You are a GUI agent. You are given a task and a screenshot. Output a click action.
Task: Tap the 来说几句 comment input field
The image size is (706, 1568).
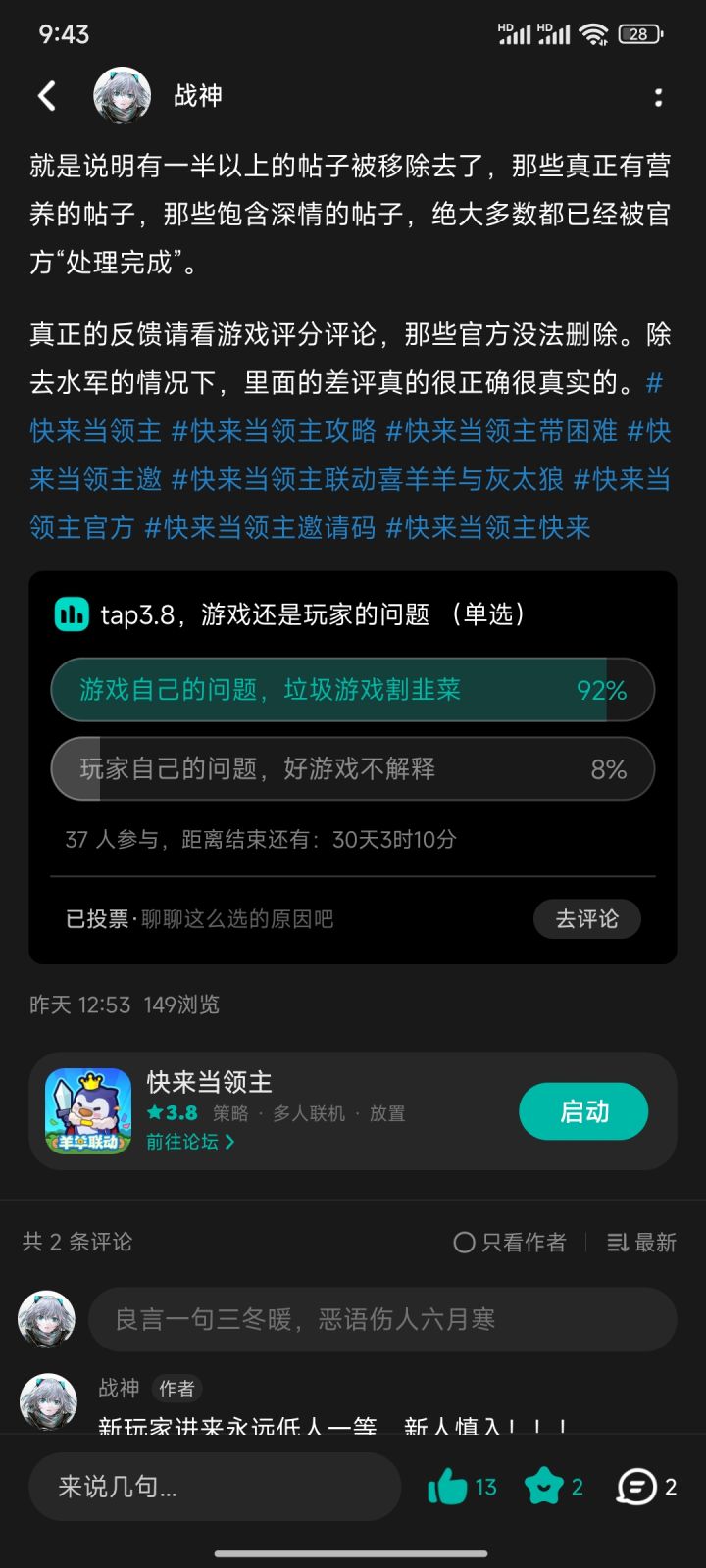click(214, 1486)
